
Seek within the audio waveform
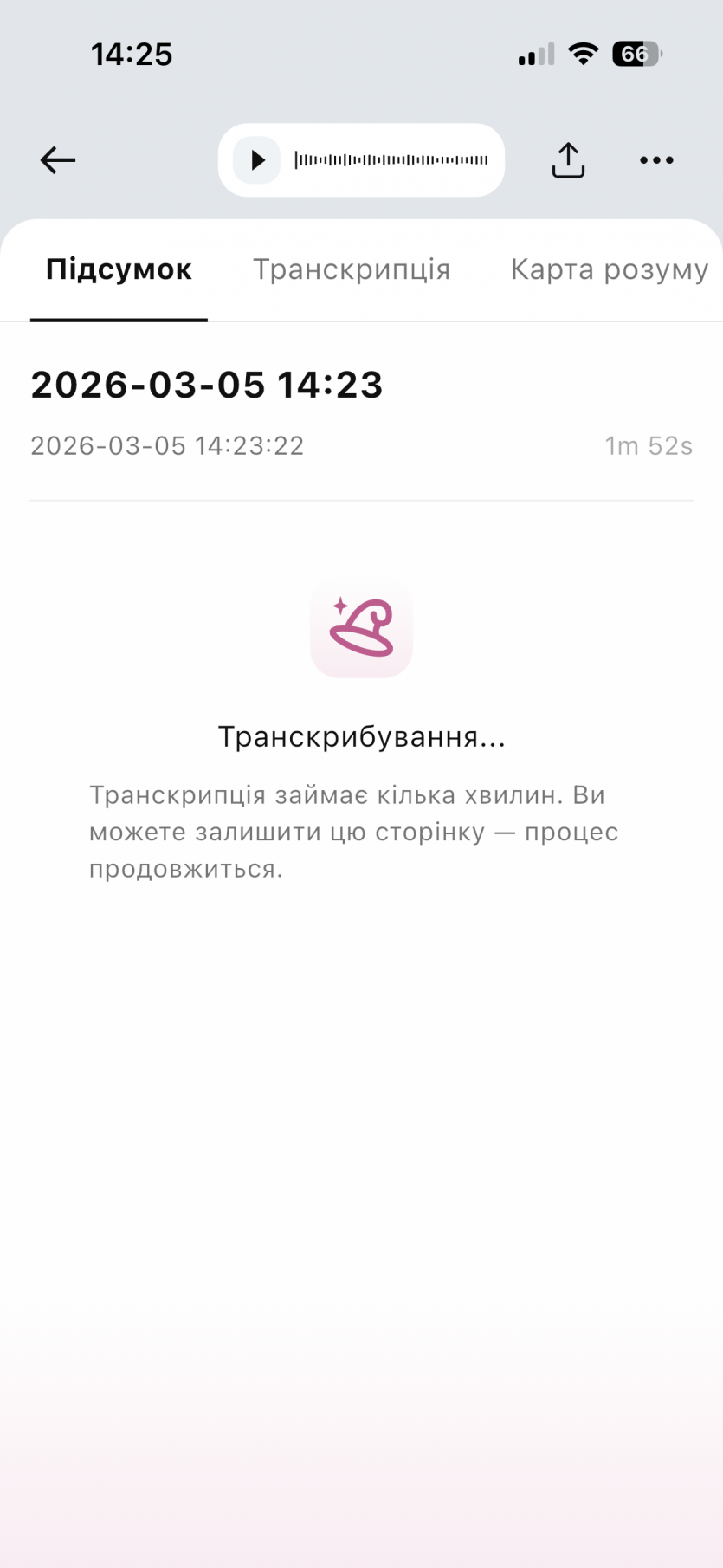tap(391, 160)
